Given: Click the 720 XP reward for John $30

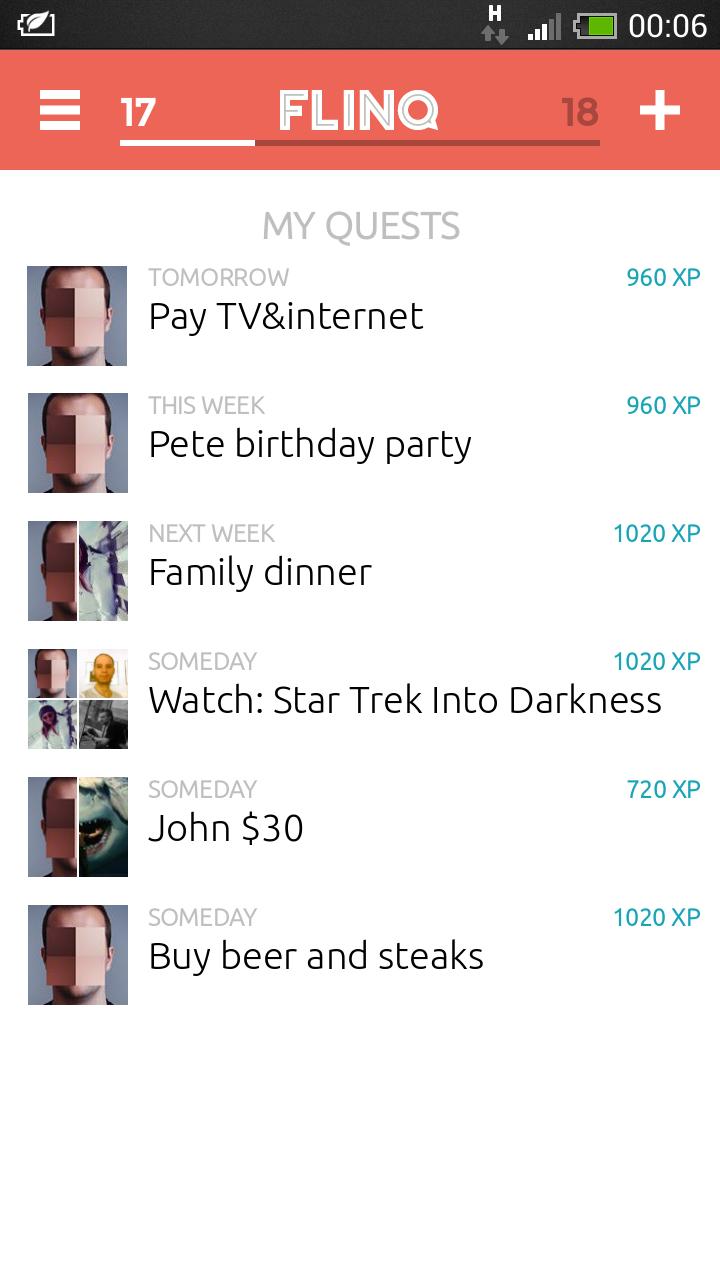Looking at the screenshot, I should [662, 789].
